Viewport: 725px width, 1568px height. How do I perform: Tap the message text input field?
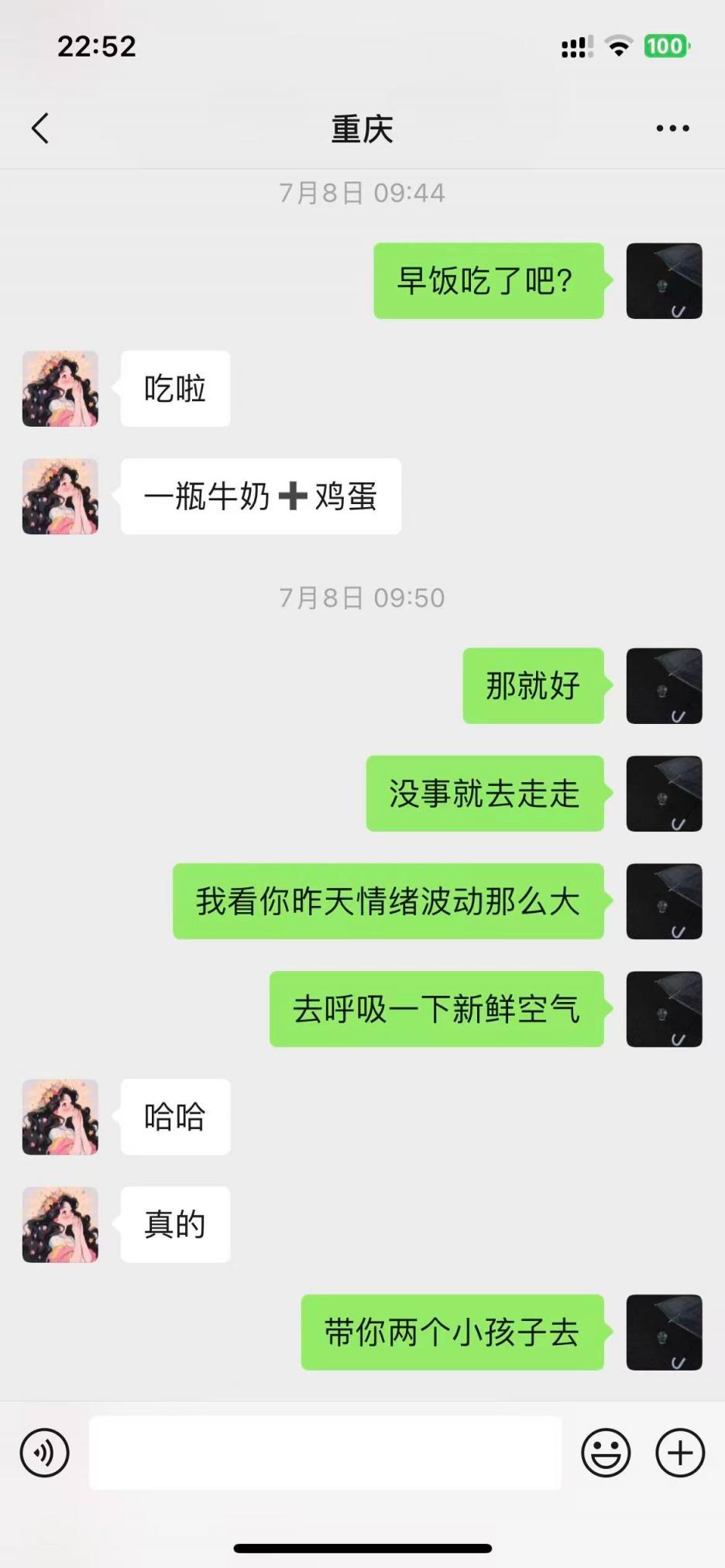click(x=325, y=1453)
